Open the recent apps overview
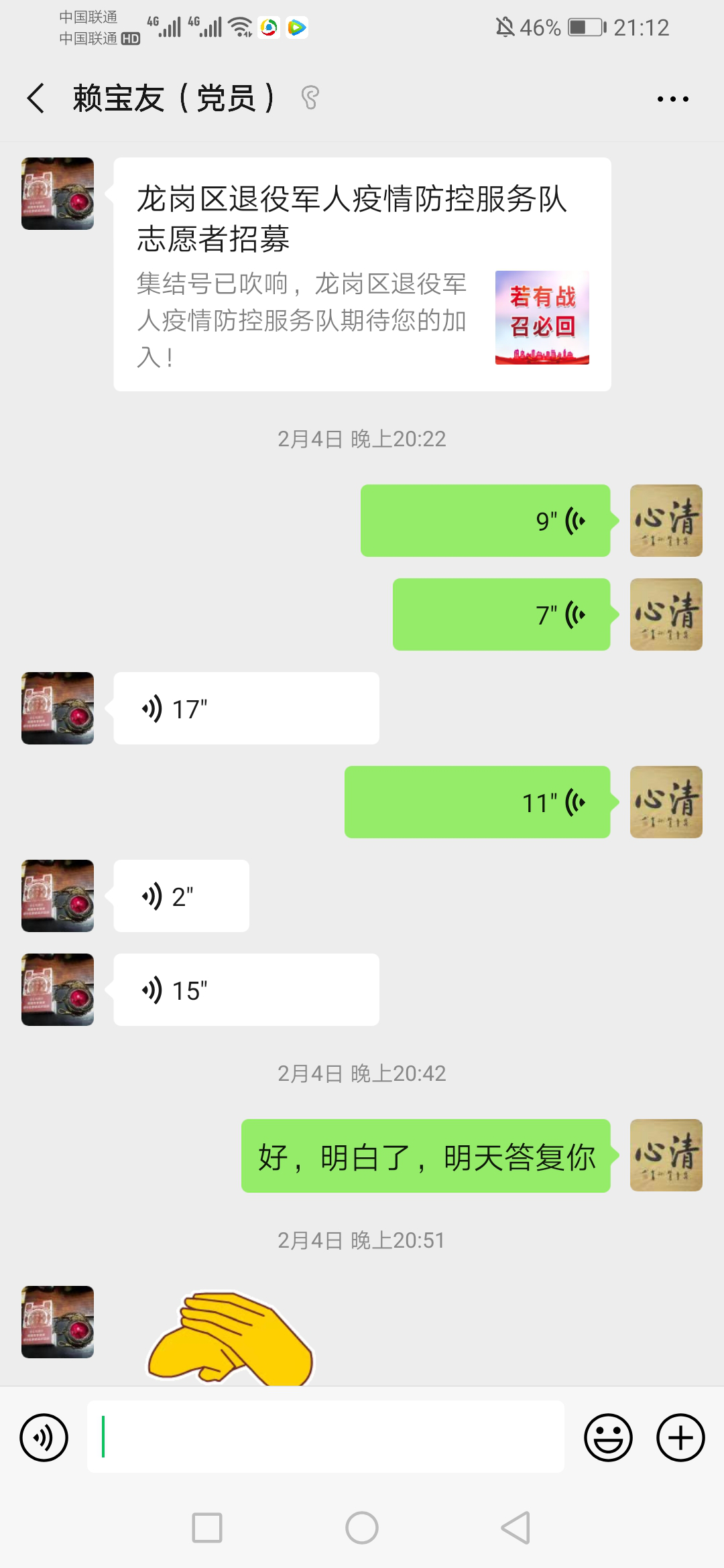The width and height of the screenshot is (724, 1568). point(207,1528)
